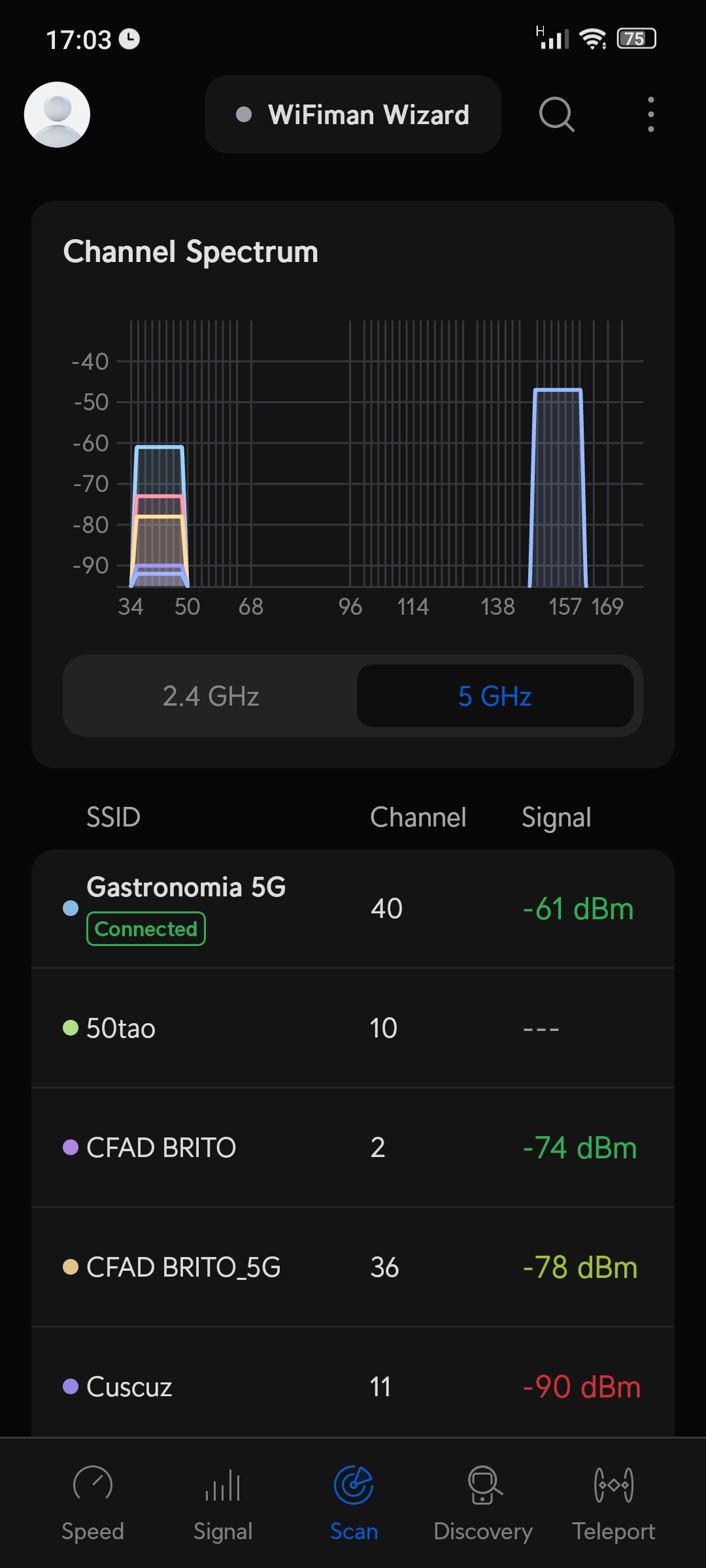Open the CFAD BRITO network row
706x1568 pixels.
(x=353, y=1148)
